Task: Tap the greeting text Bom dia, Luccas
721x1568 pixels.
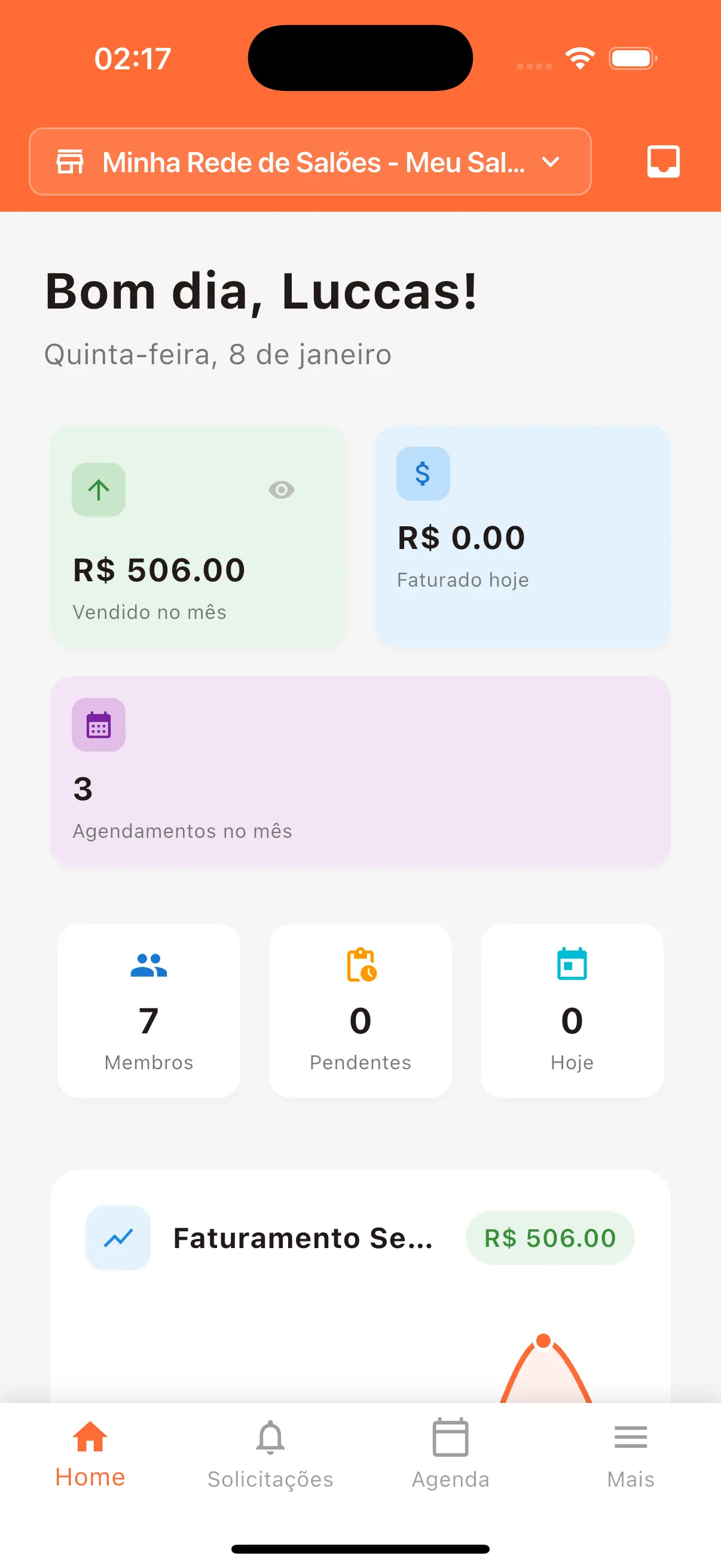Action: pyautogui.click(x=261, y=294)
